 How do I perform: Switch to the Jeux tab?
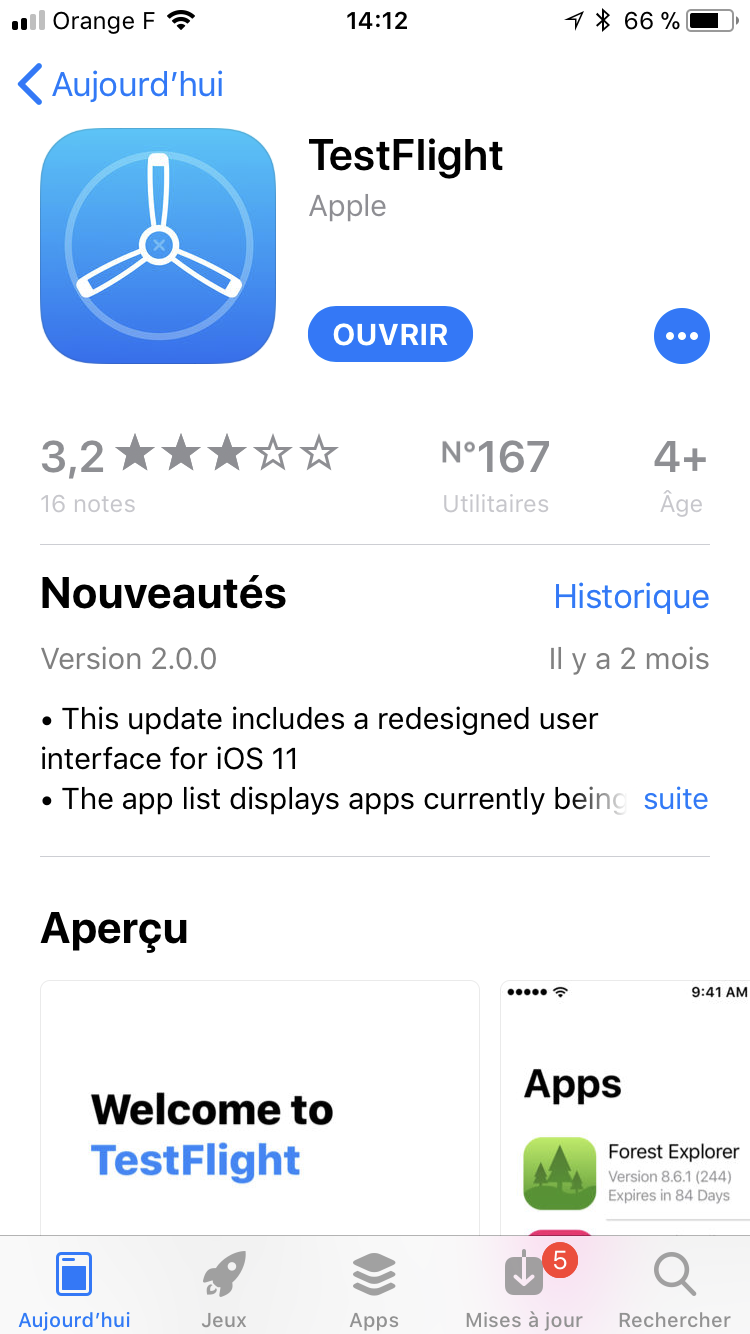point(224,1290)
